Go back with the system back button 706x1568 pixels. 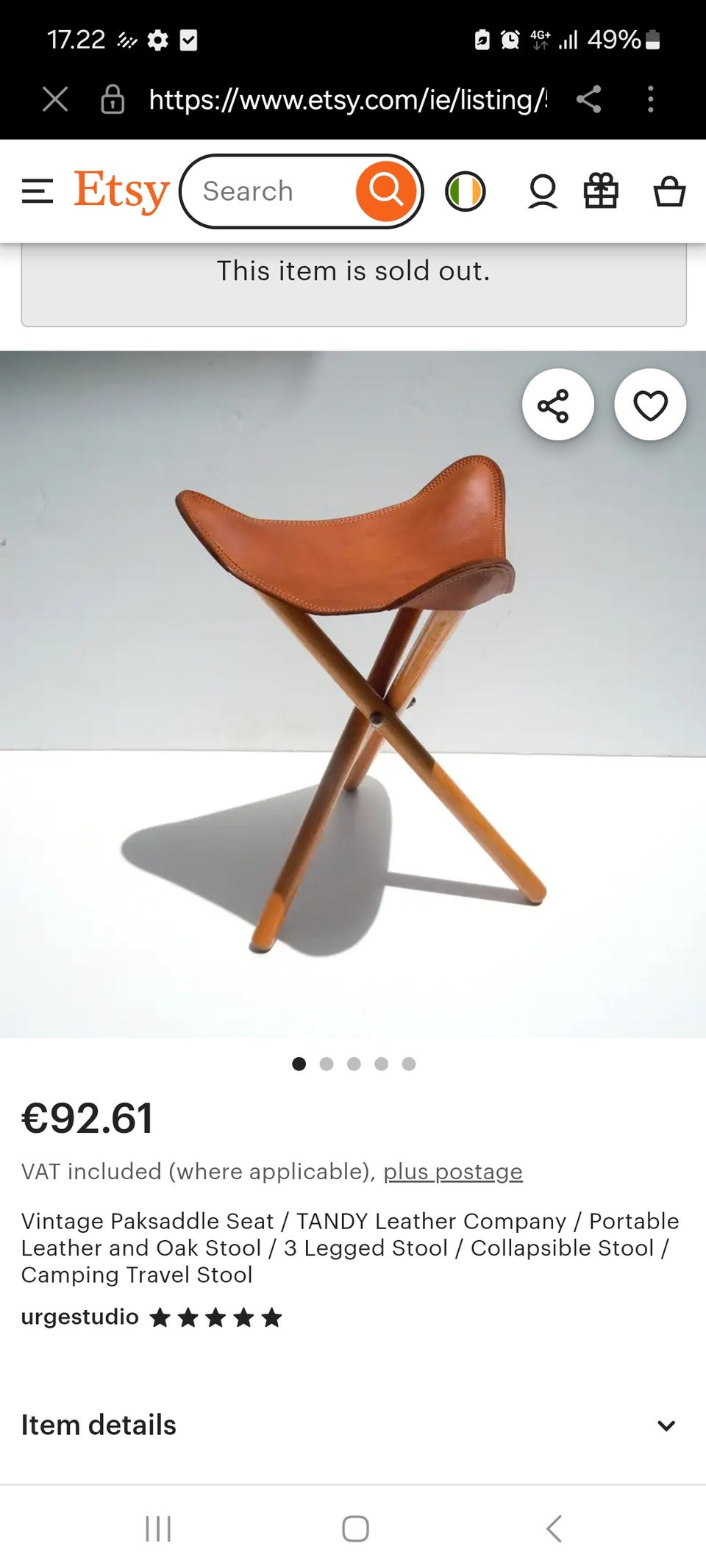pyautogui.click(x=554, y=1528)
